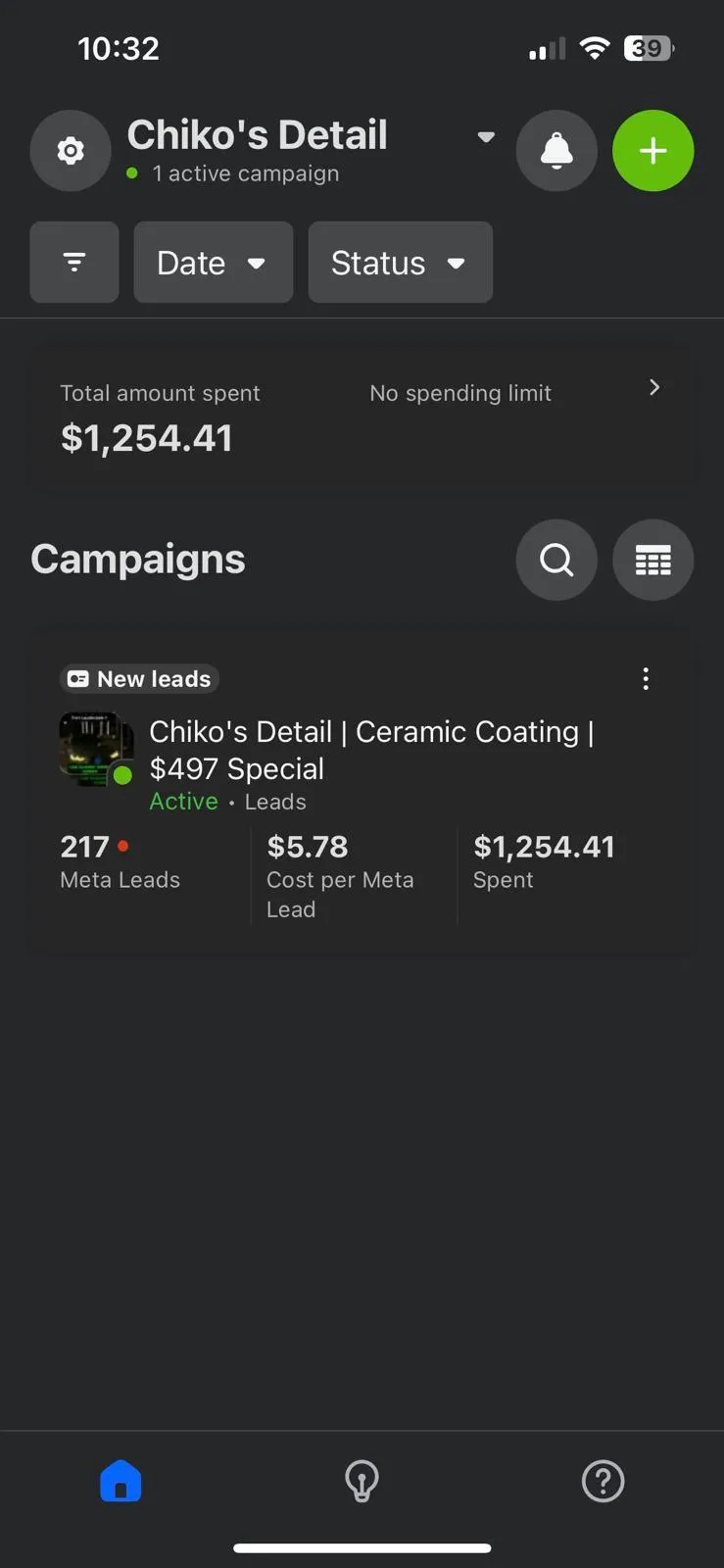Open account settings gear icon
Image resolution: width=724 pixels, height=1568 pixels.
click(71, 151)
